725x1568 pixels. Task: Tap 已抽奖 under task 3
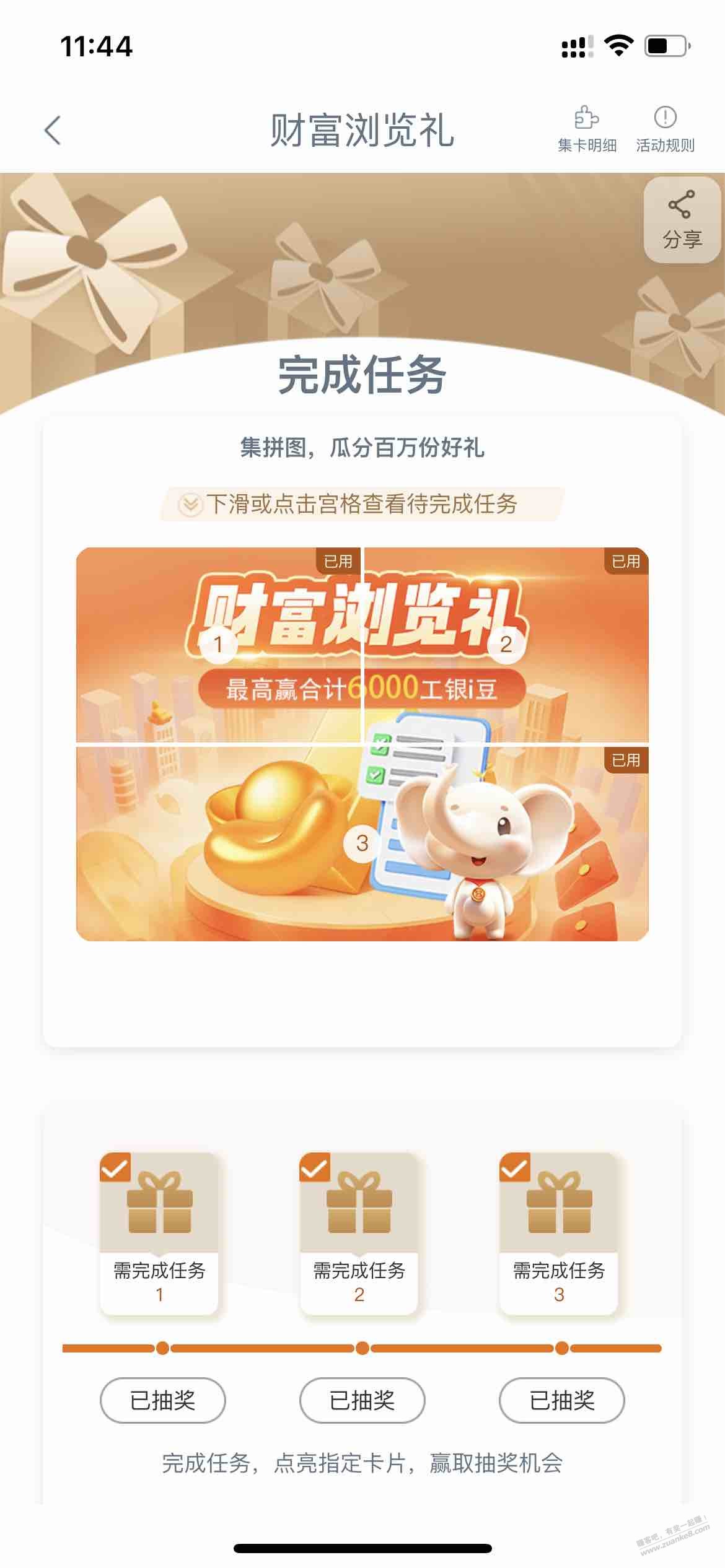[x=561, y=1400]
